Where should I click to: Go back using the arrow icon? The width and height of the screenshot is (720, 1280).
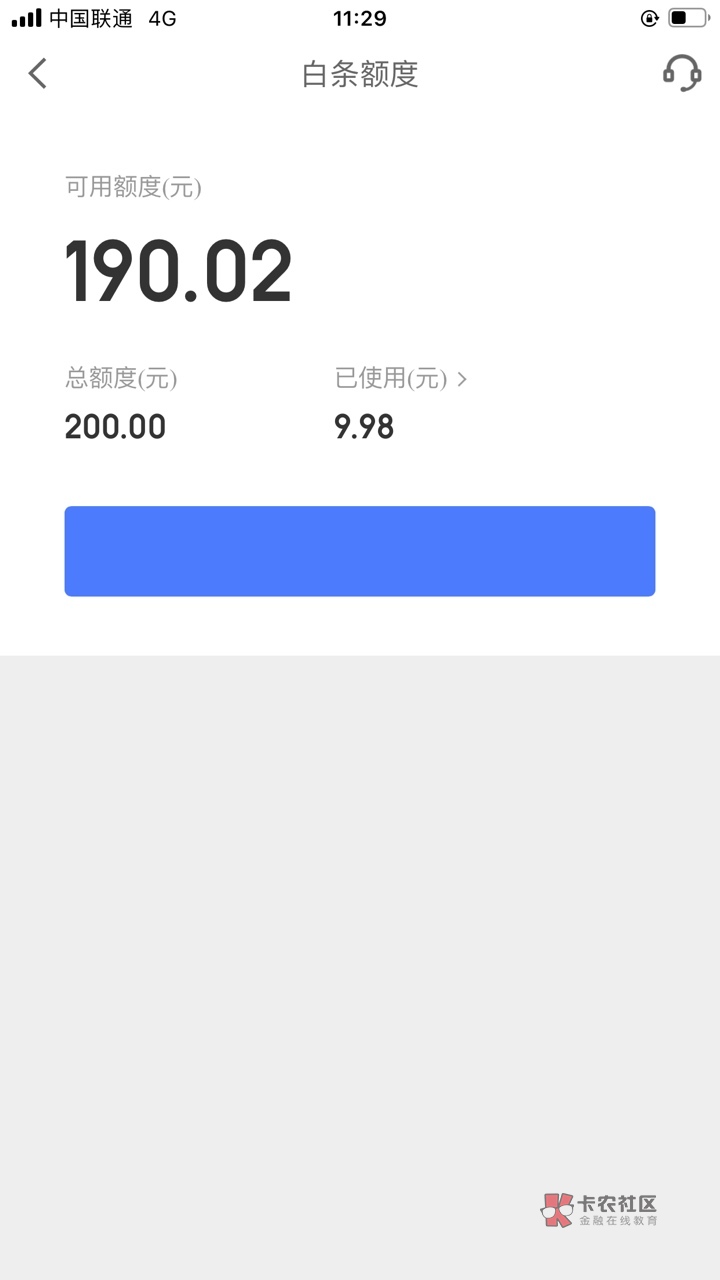click(x=38, y=73)
